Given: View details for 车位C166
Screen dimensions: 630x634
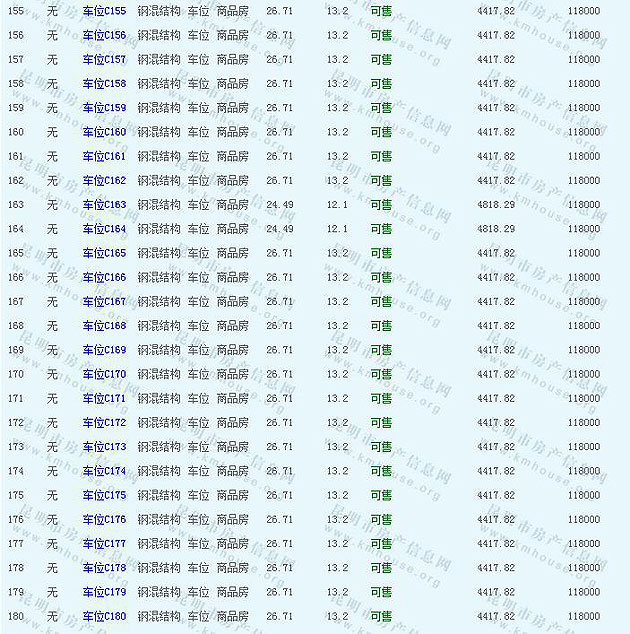Looking at the screenshot, I should (x=104, y=278).
